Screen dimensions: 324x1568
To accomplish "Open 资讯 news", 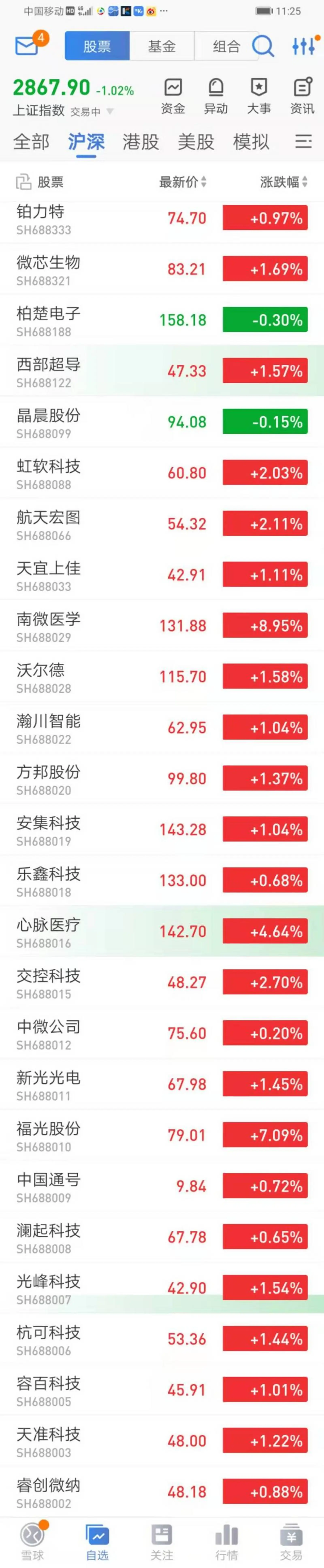I will click(x=302, y=96).
